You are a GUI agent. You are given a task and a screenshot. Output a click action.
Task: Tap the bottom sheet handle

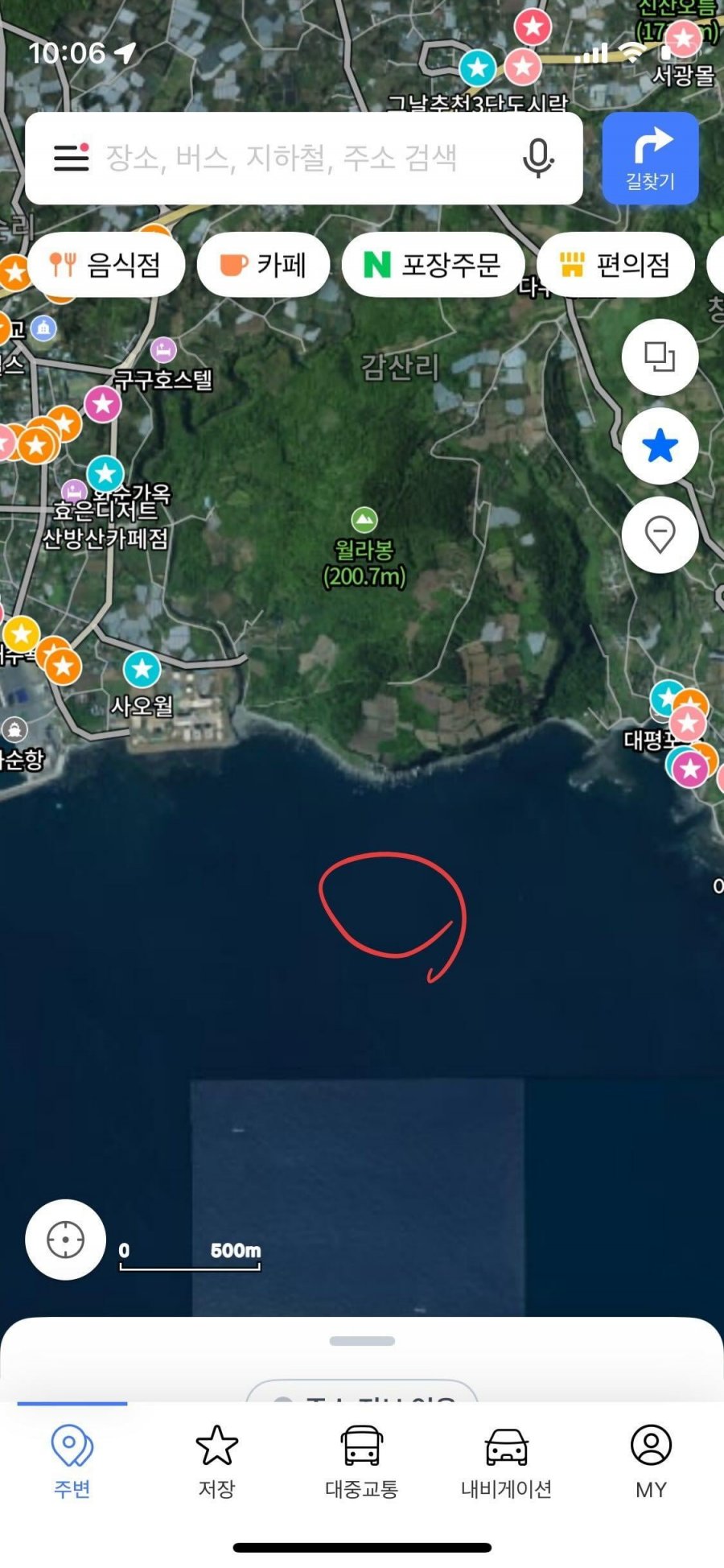[x=362, y=1341]
